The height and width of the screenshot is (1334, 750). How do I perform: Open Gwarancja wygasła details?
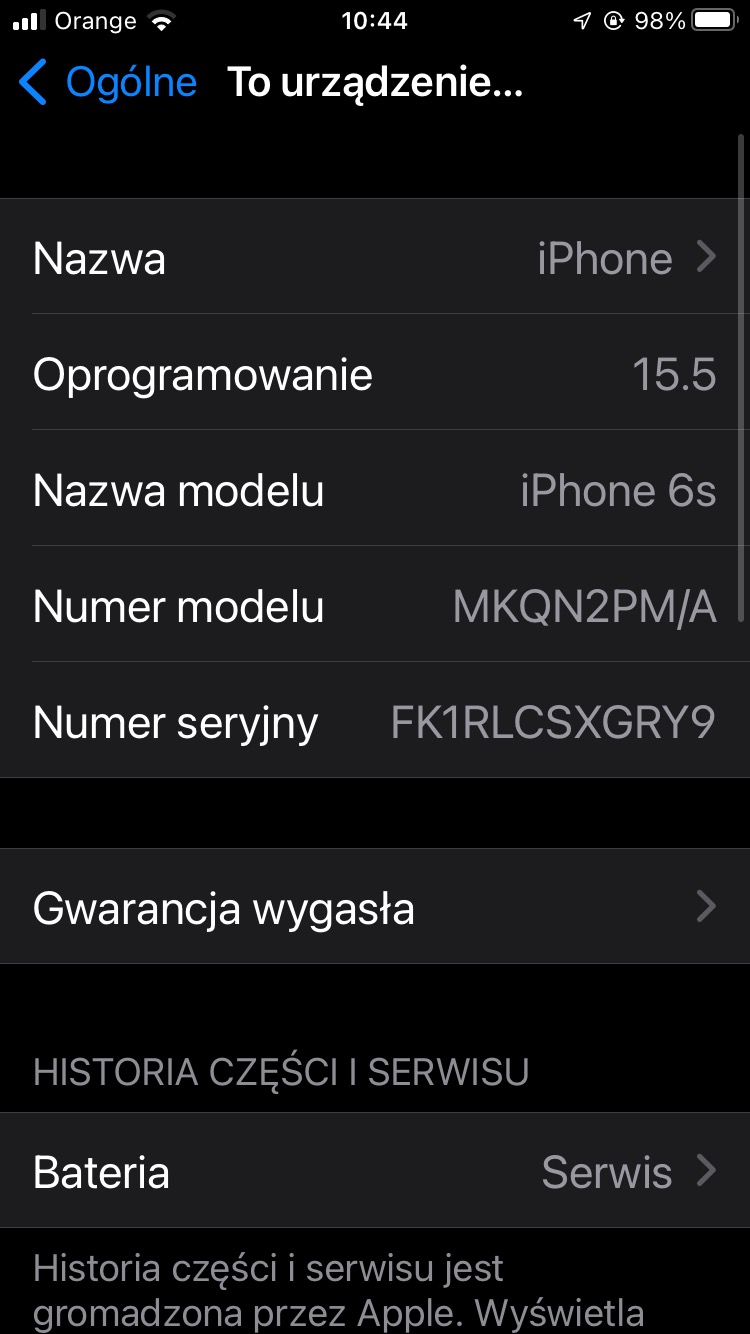[375, 907]
